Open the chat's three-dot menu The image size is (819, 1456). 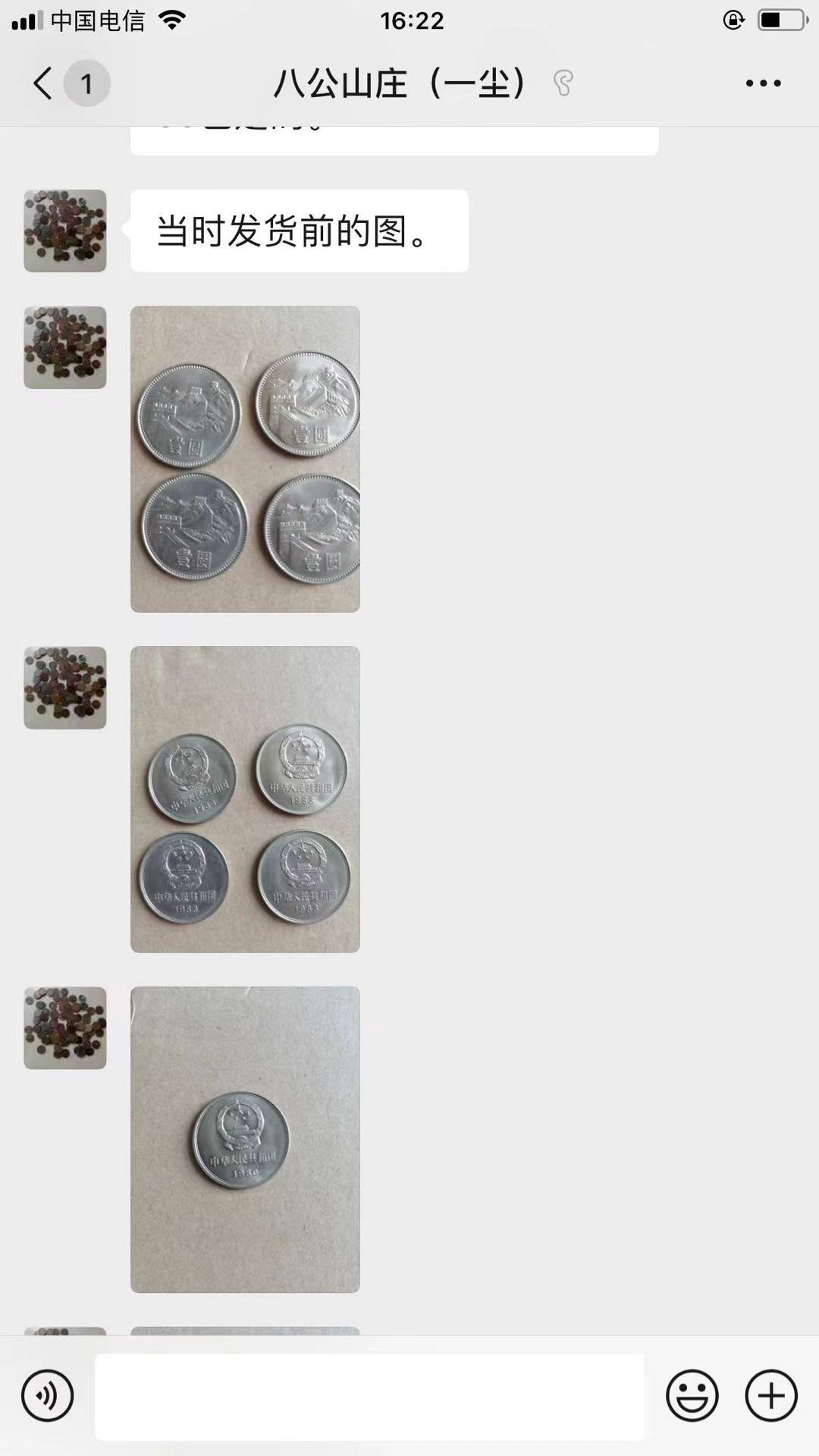coord(763,83)
